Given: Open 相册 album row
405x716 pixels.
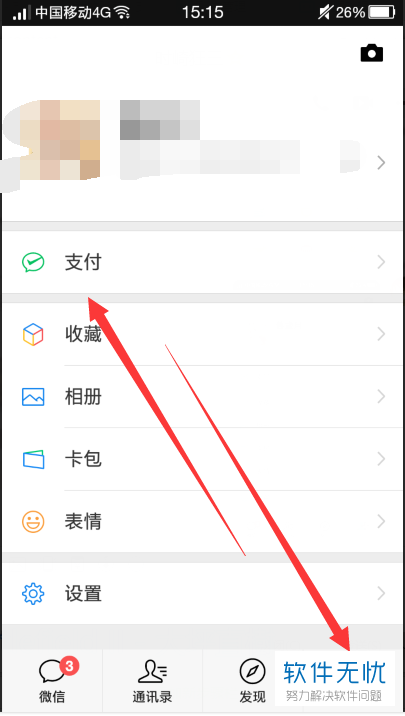Looking at the screenshot, I should pyautogui.click(x=202, y=396).
